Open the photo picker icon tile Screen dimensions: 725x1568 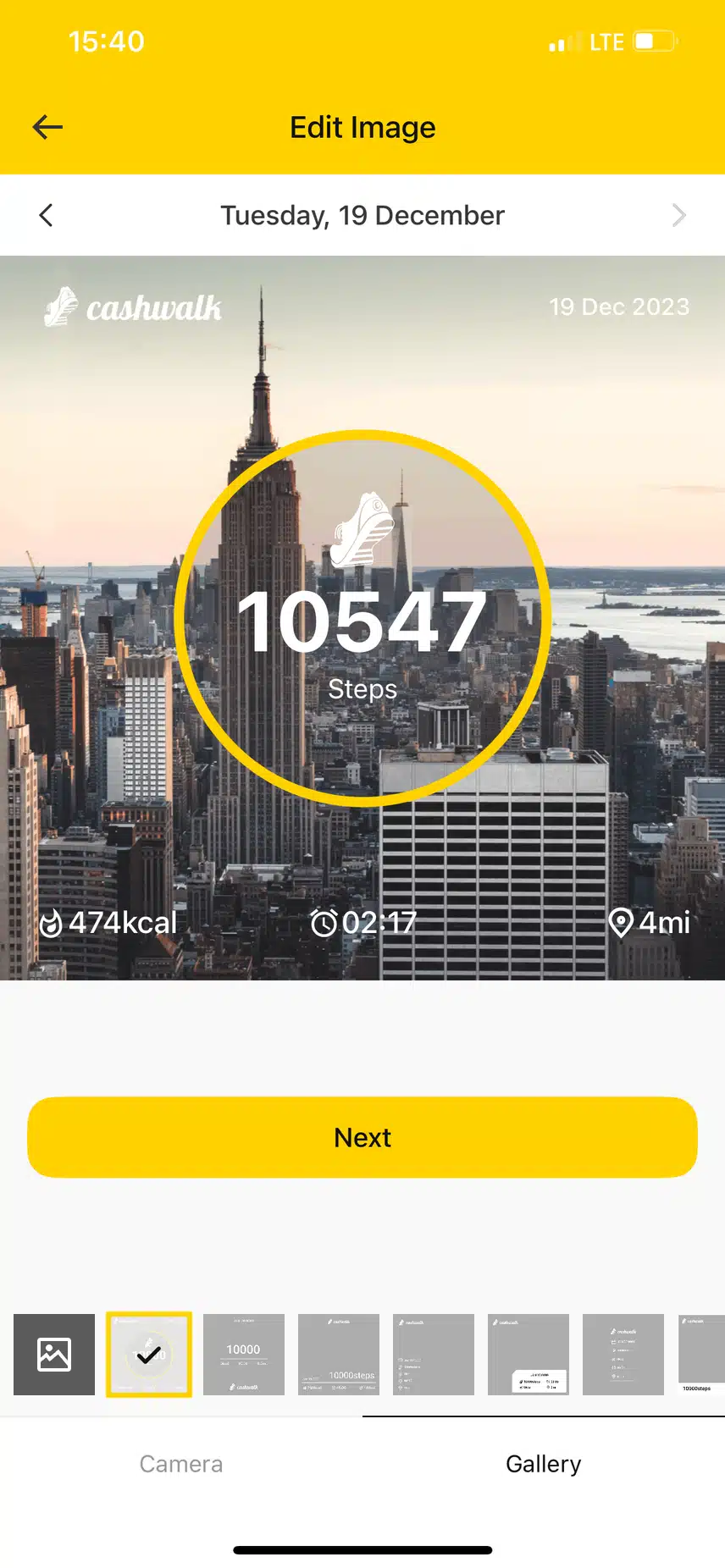pyautogui.click(x=54, y=1354)
